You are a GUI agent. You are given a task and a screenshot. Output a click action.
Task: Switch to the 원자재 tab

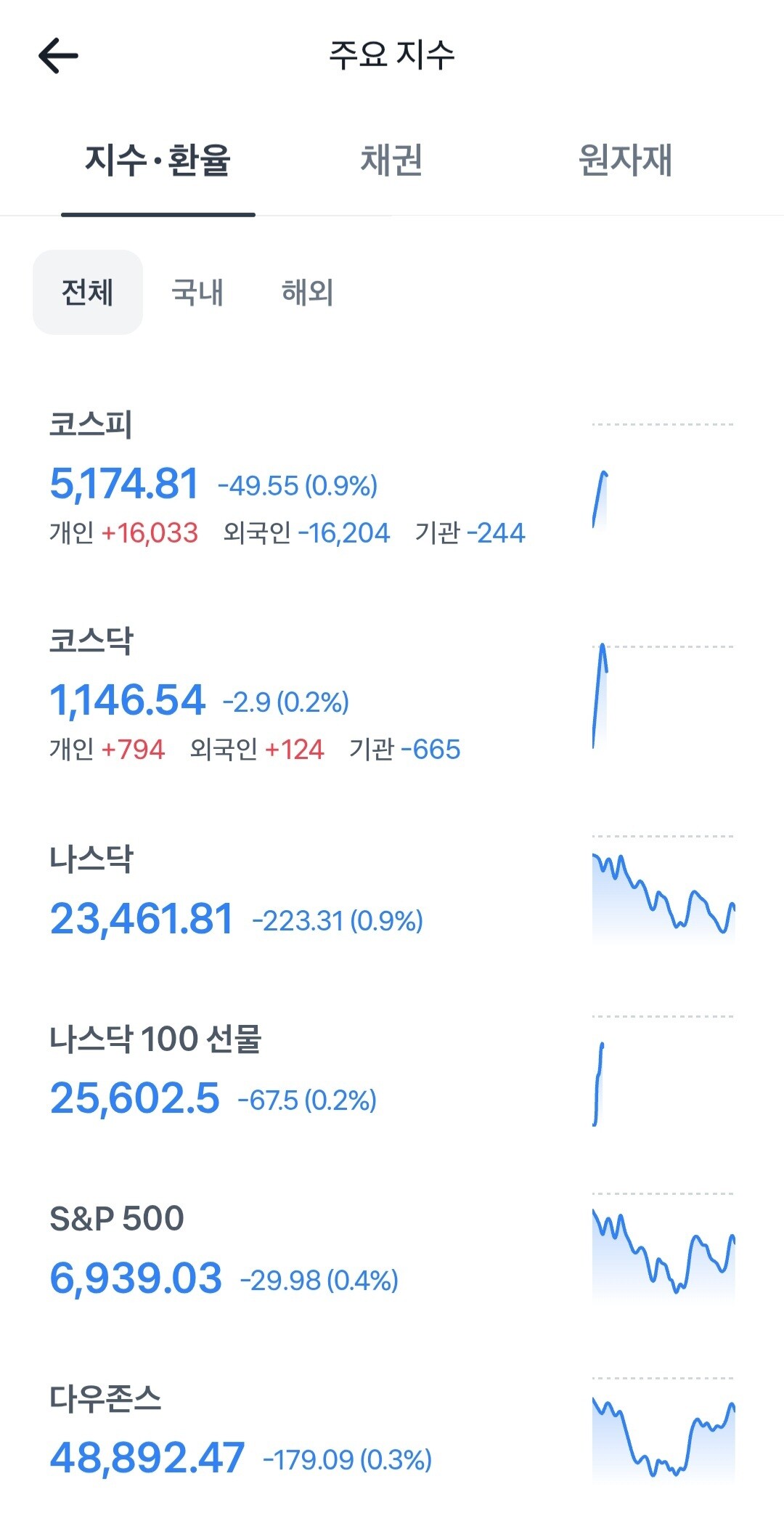click(x=625, y=160)
